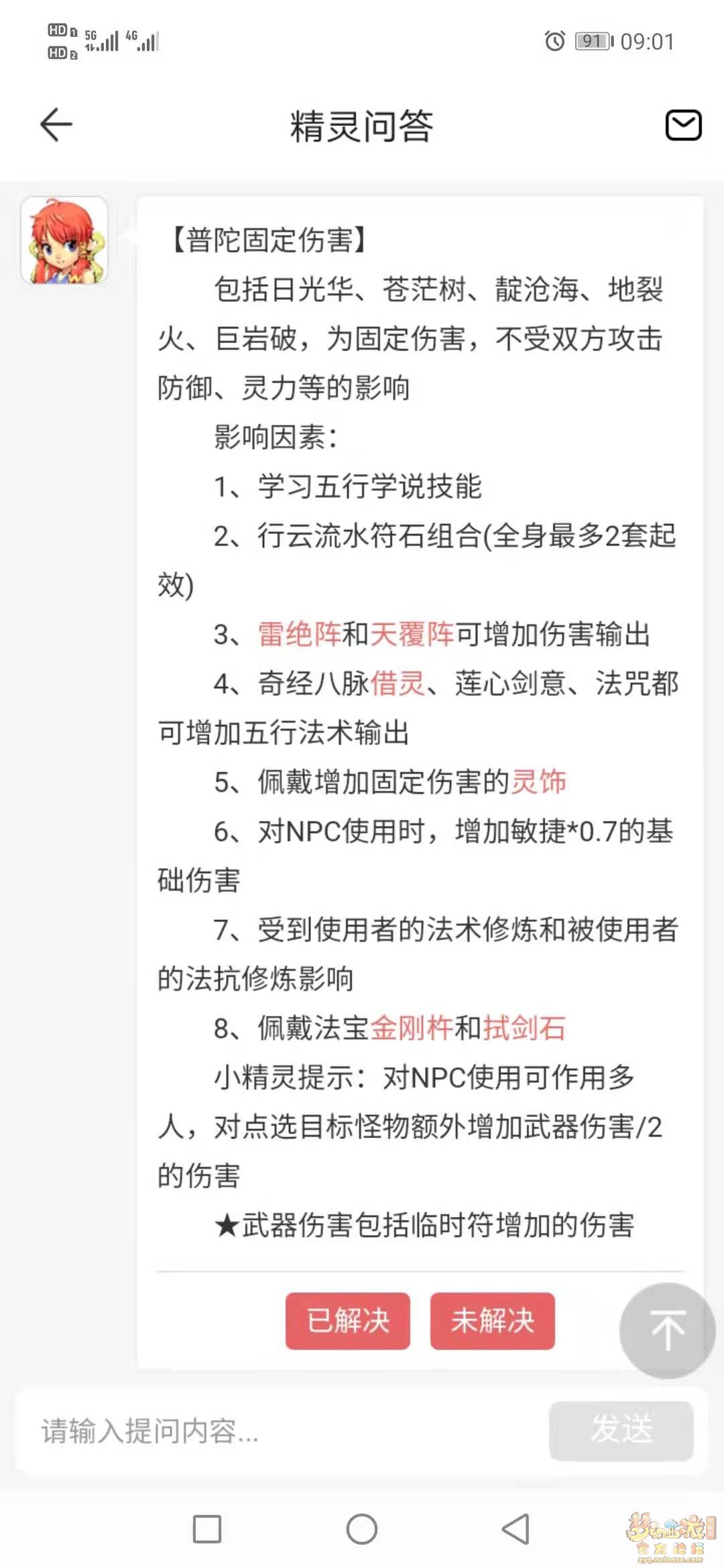Mark the answer as 已解决
Image resolution: width=724 pixels, height=1568 pixels.
click(x=348, y=1321)
